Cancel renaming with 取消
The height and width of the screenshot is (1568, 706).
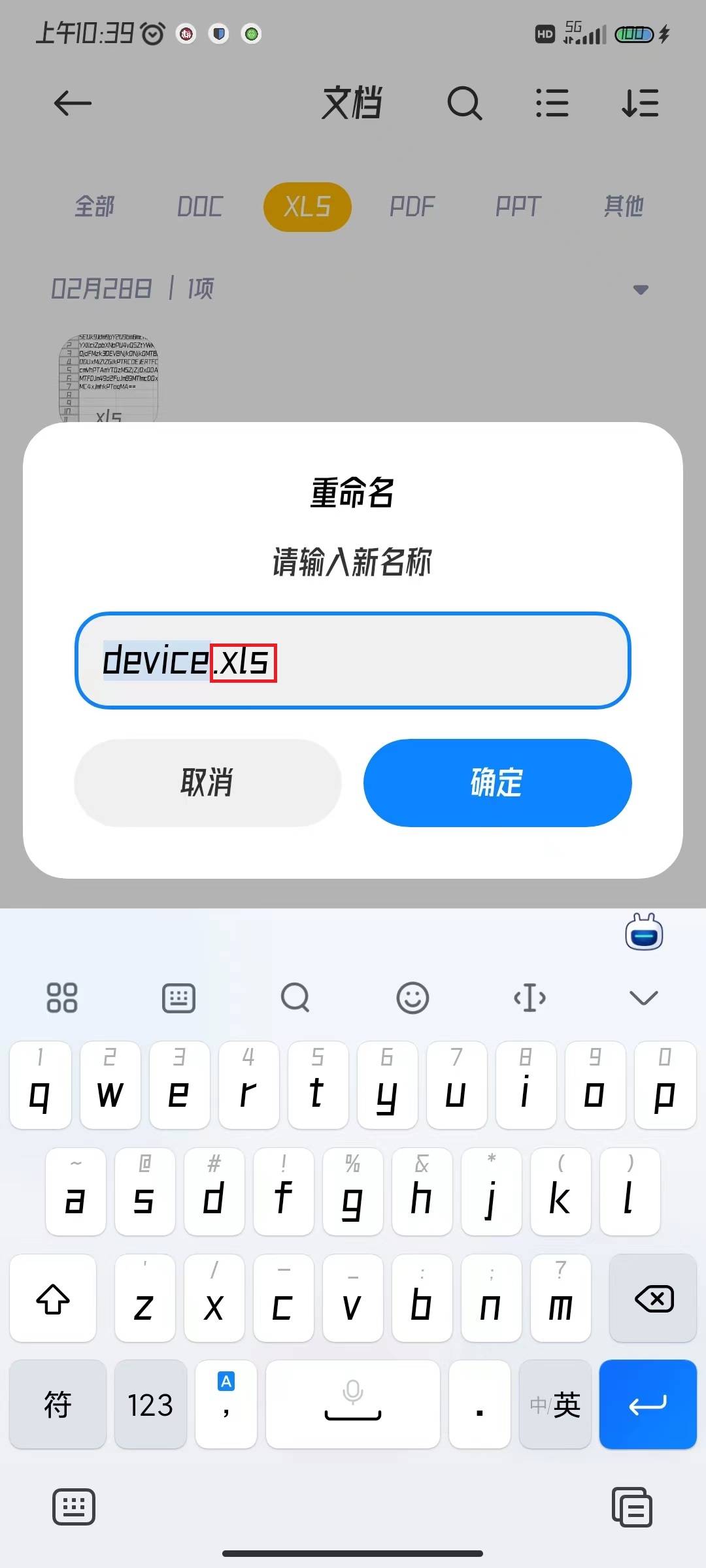[207, 783]
